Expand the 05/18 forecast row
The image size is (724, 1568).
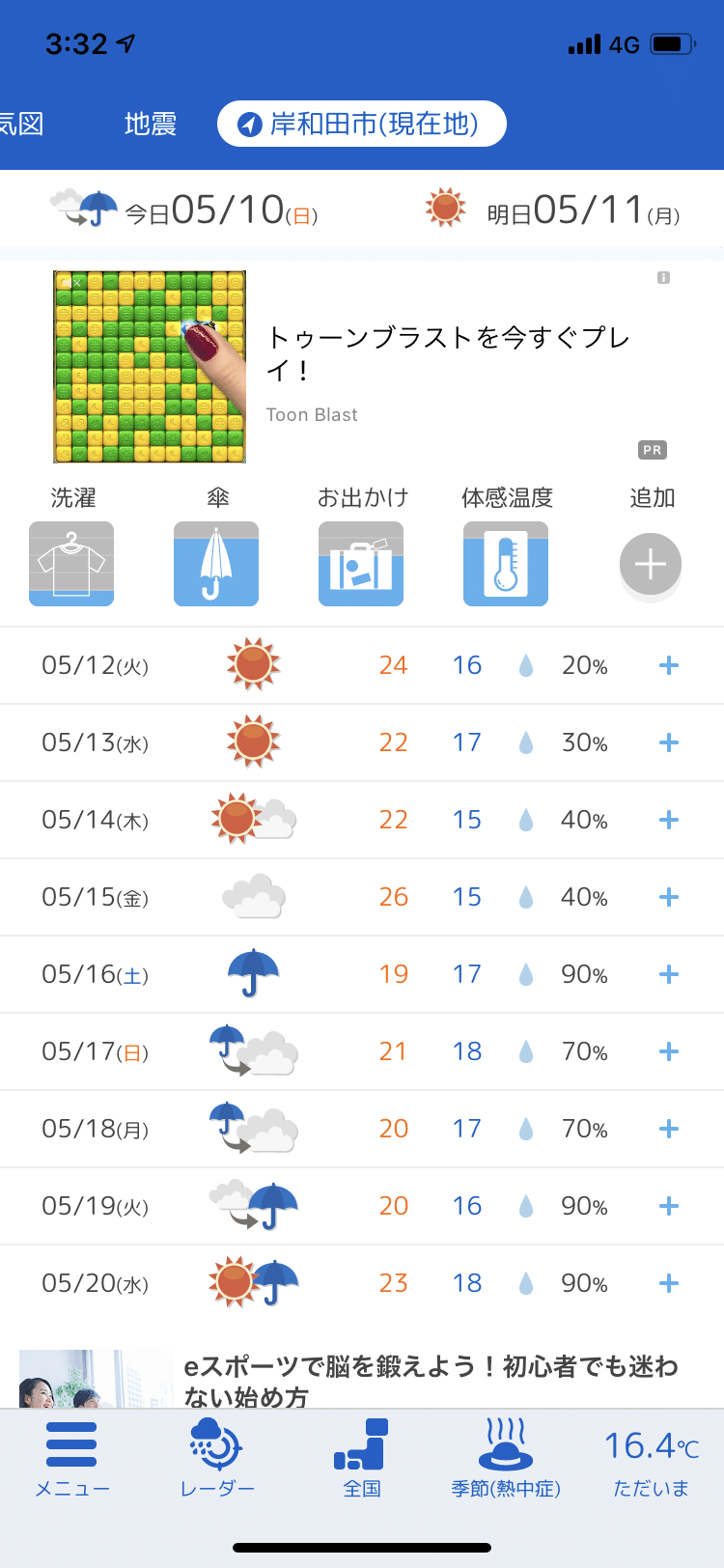[668, 1129]
